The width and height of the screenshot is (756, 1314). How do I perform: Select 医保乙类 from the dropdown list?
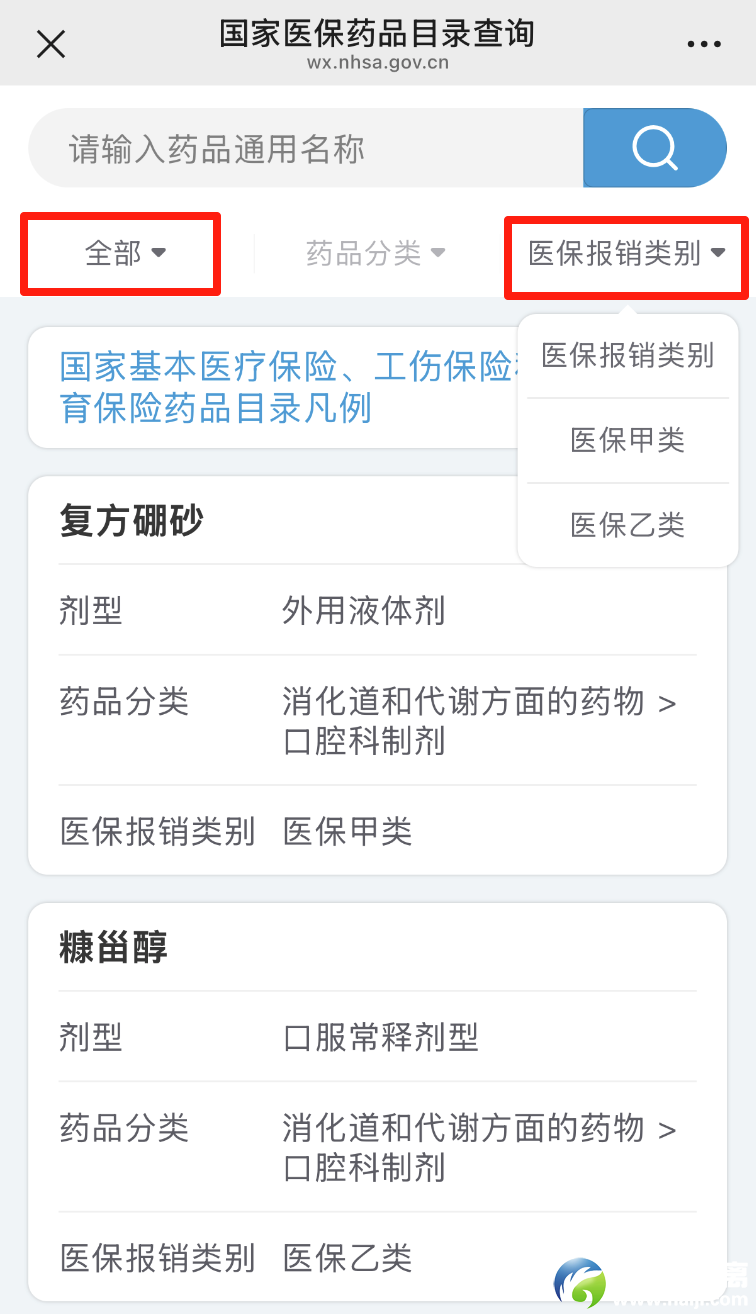tap(627, 525)
